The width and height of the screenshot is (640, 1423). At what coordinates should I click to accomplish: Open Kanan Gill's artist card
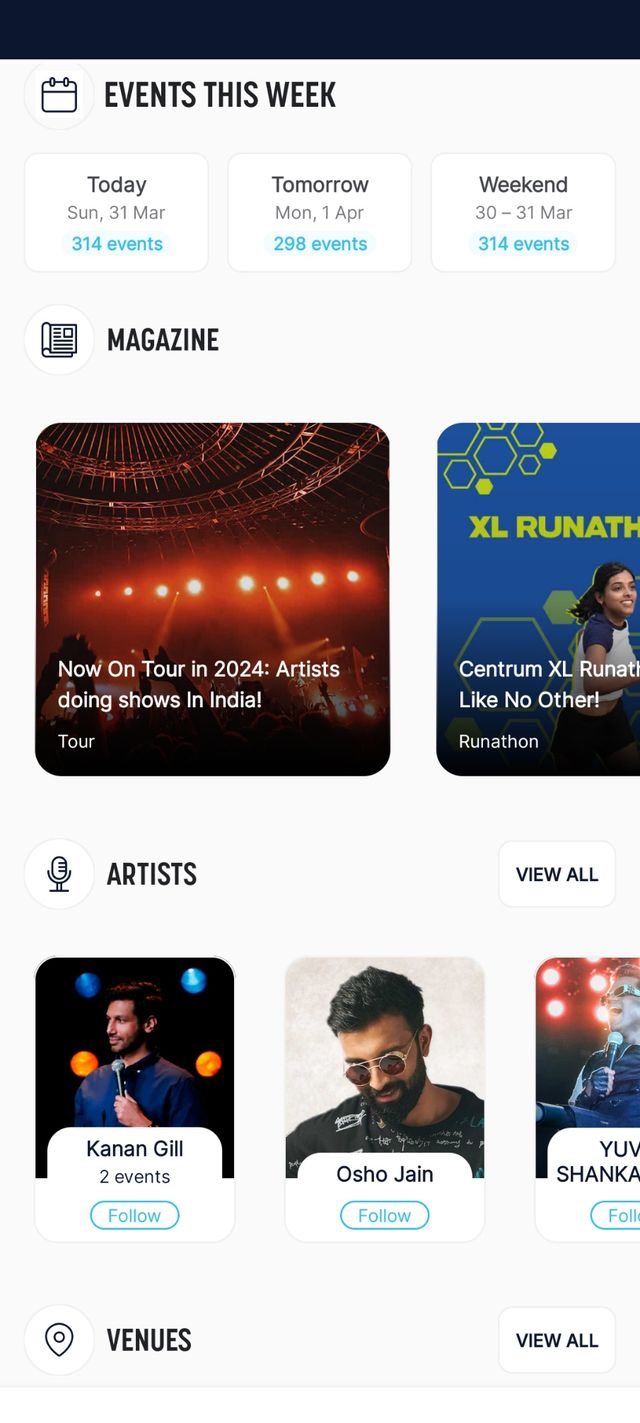click(135, 1060)
